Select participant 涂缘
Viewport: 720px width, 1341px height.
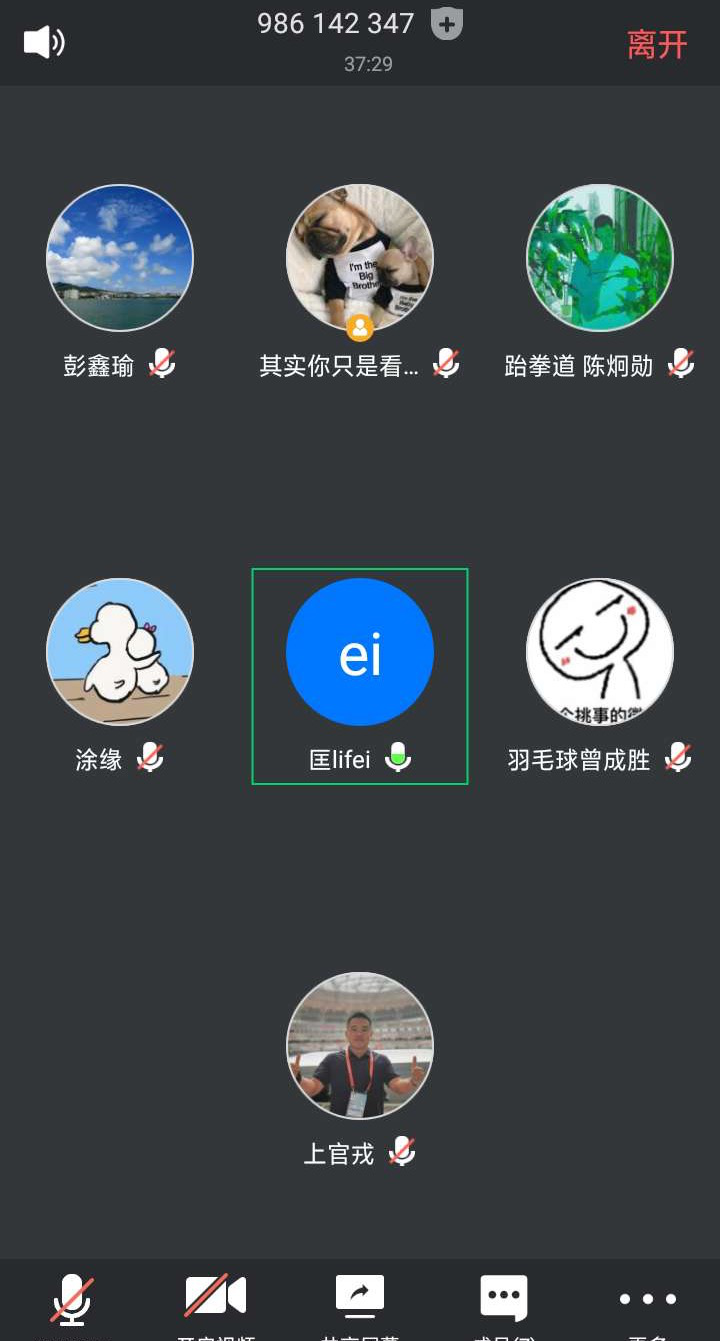click(120, 652)
